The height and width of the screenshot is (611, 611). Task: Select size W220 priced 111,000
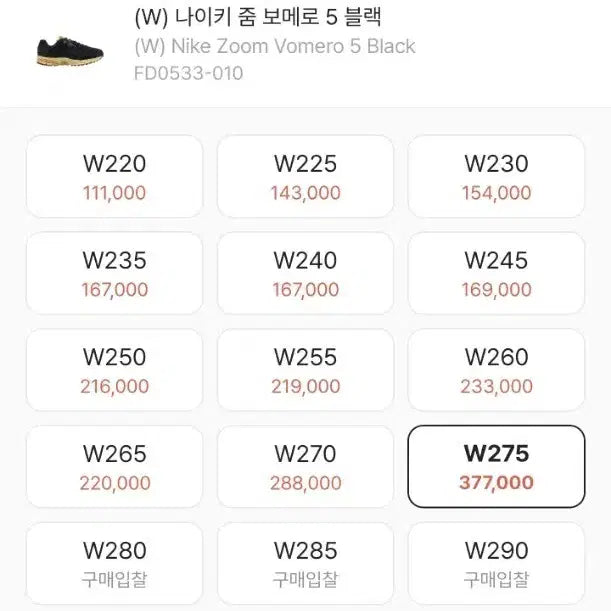point(114,177)
